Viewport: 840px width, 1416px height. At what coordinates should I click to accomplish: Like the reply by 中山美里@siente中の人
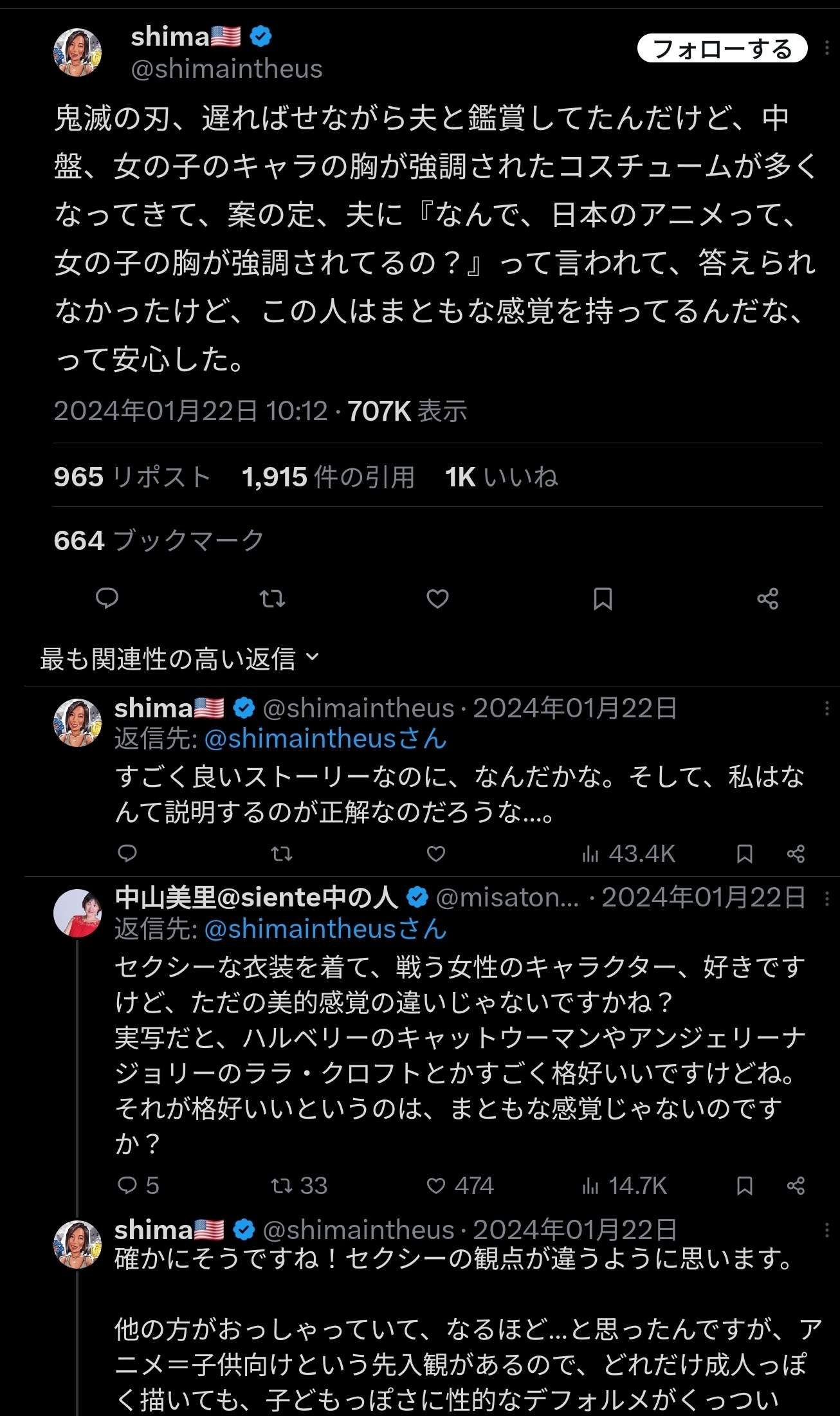[459, 1186]
